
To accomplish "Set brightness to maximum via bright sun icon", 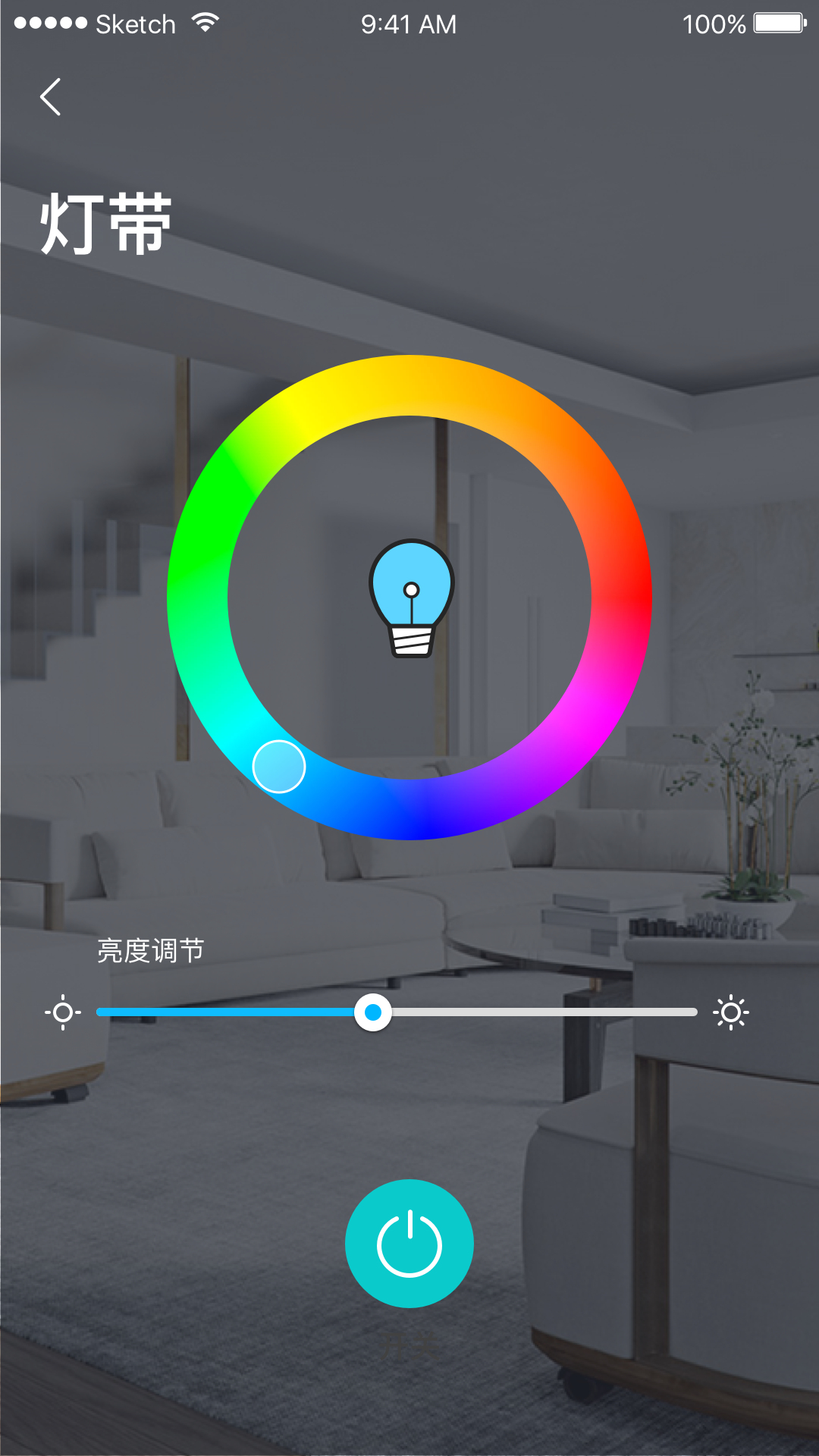I will click(731, 1012).
